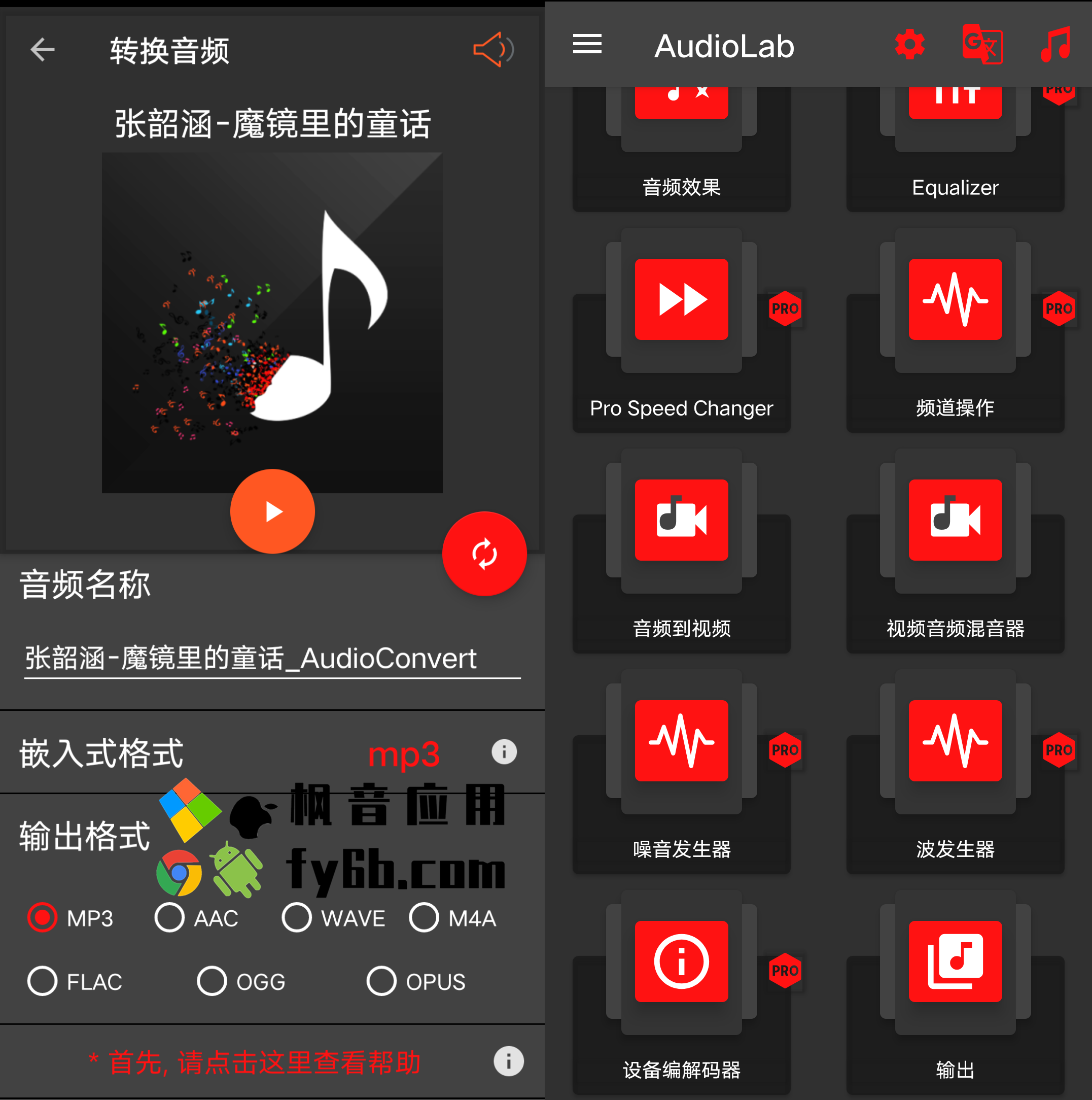Open the AudioLab hamburger menu
The width and height of the screenshot is (1092, 1100).
587,45
